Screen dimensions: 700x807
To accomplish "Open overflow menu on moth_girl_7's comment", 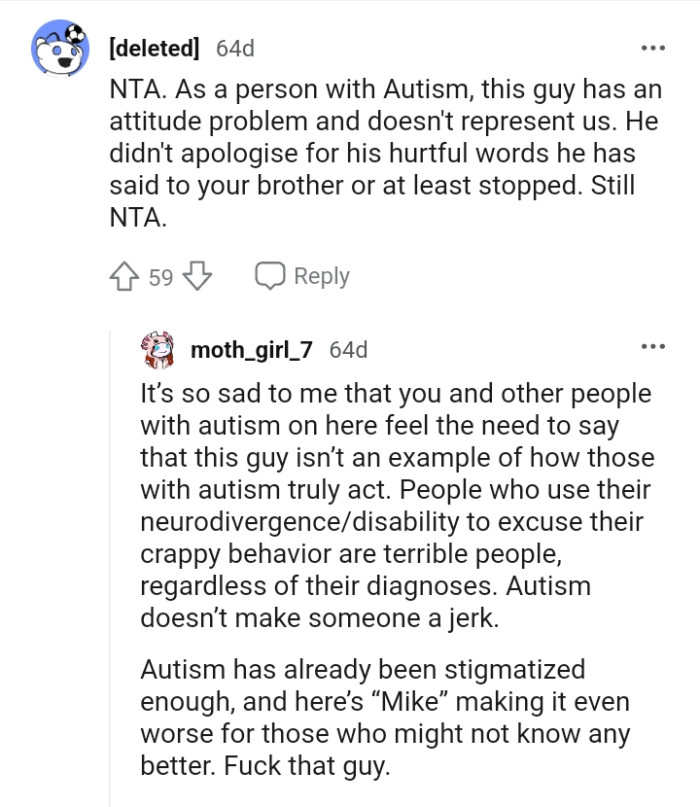I will (x=652, y=348).
